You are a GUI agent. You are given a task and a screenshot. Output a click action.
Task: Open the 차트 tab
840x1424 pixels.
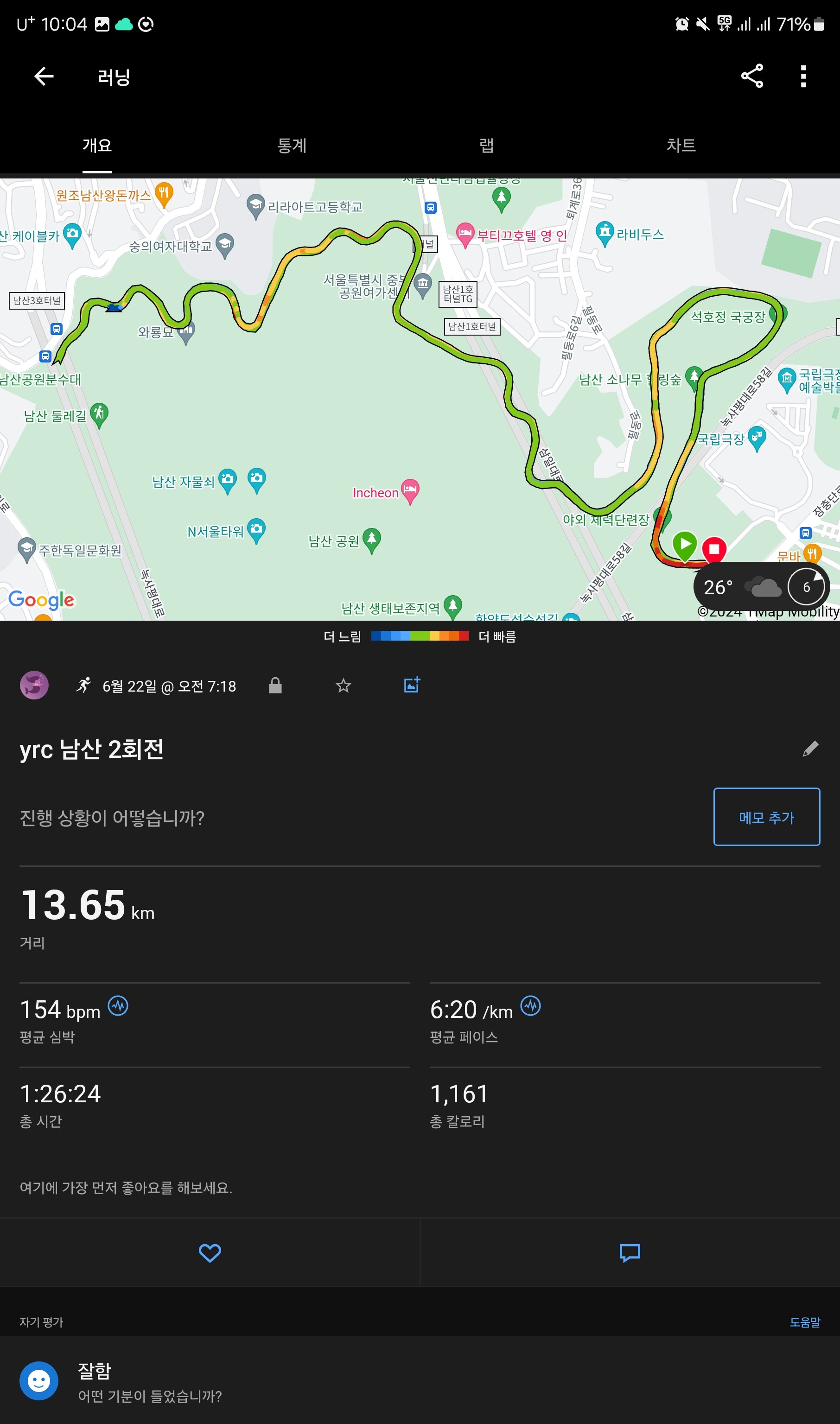coord(681,146)
